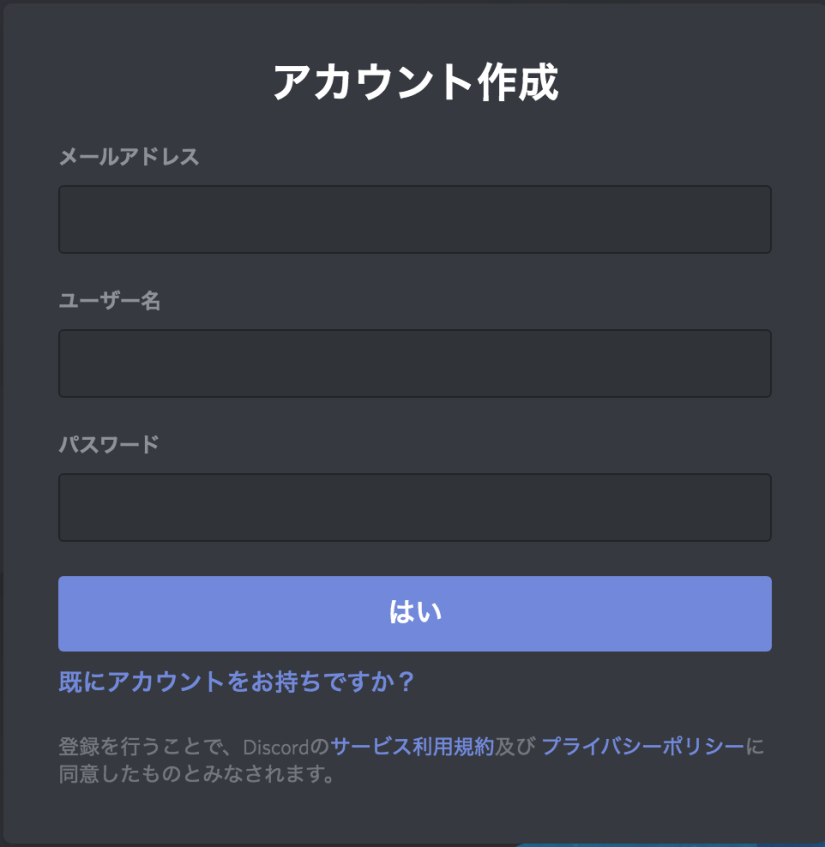
Task: Select the パスワード password field
Action: pyautogui.click(x=414, y=507)
